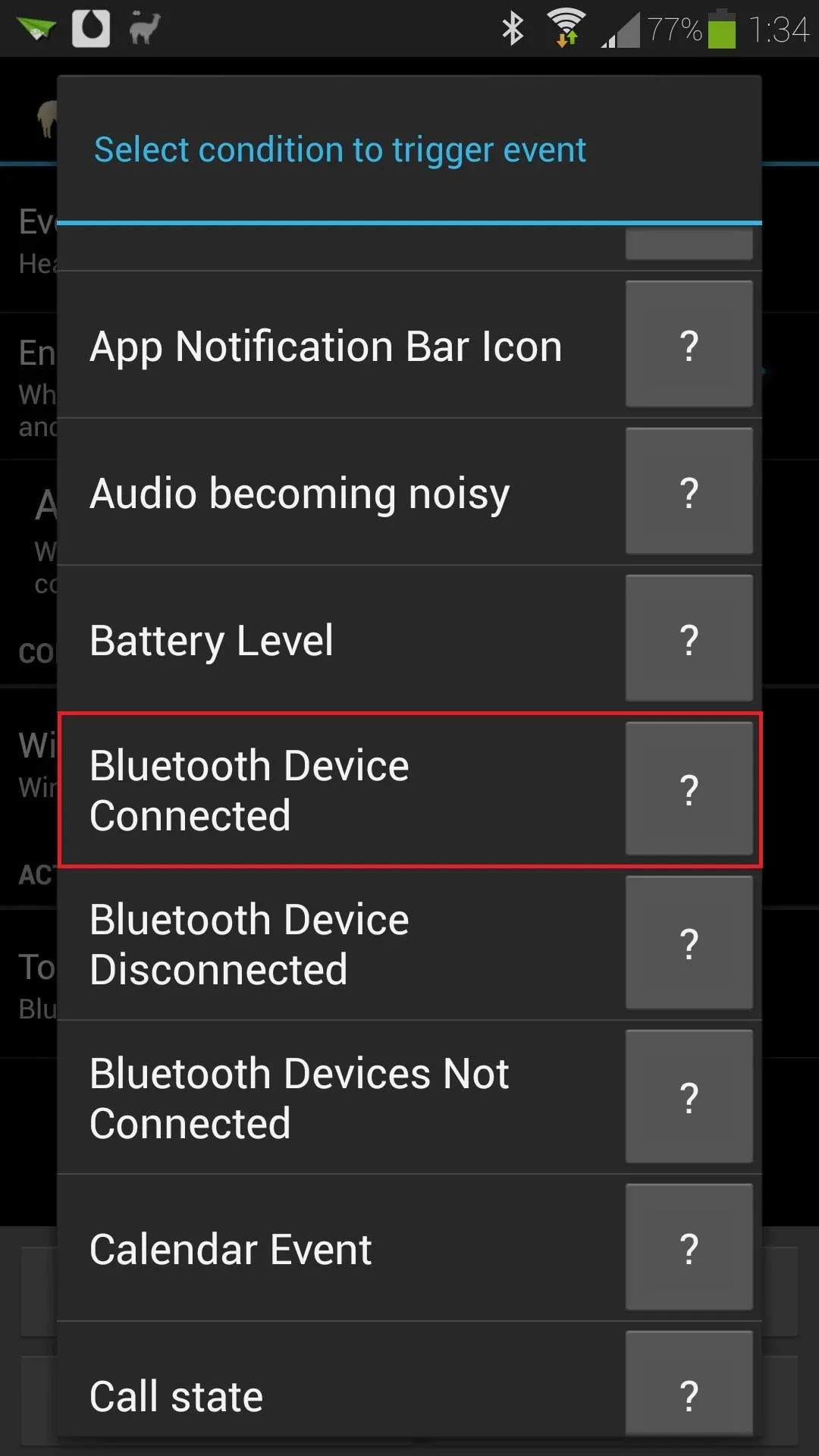Show help for Calendar Event
The height and width of the screenshot is (1456, 819).
(x=689, y=1247)
